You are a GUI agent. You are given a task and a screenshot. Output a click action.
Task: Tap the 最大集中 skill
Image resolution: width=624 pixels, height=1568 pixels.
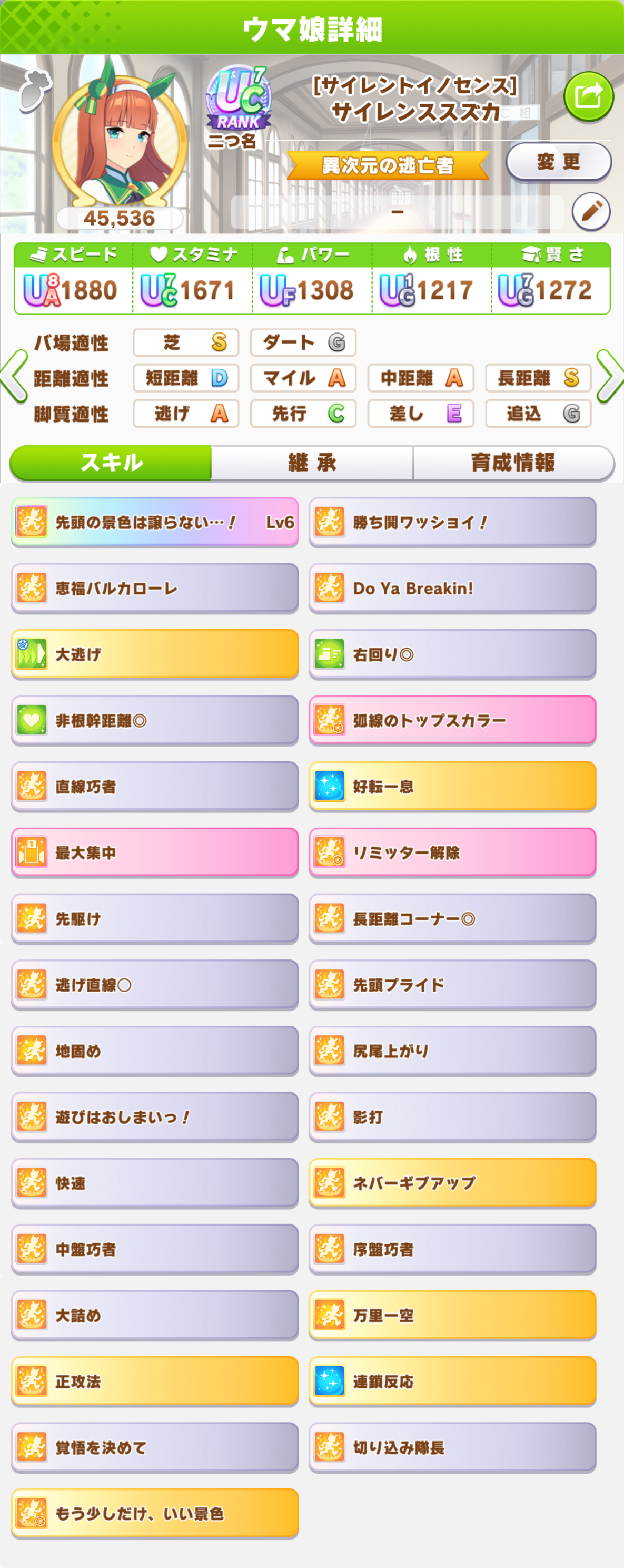[x=154, y=852]
